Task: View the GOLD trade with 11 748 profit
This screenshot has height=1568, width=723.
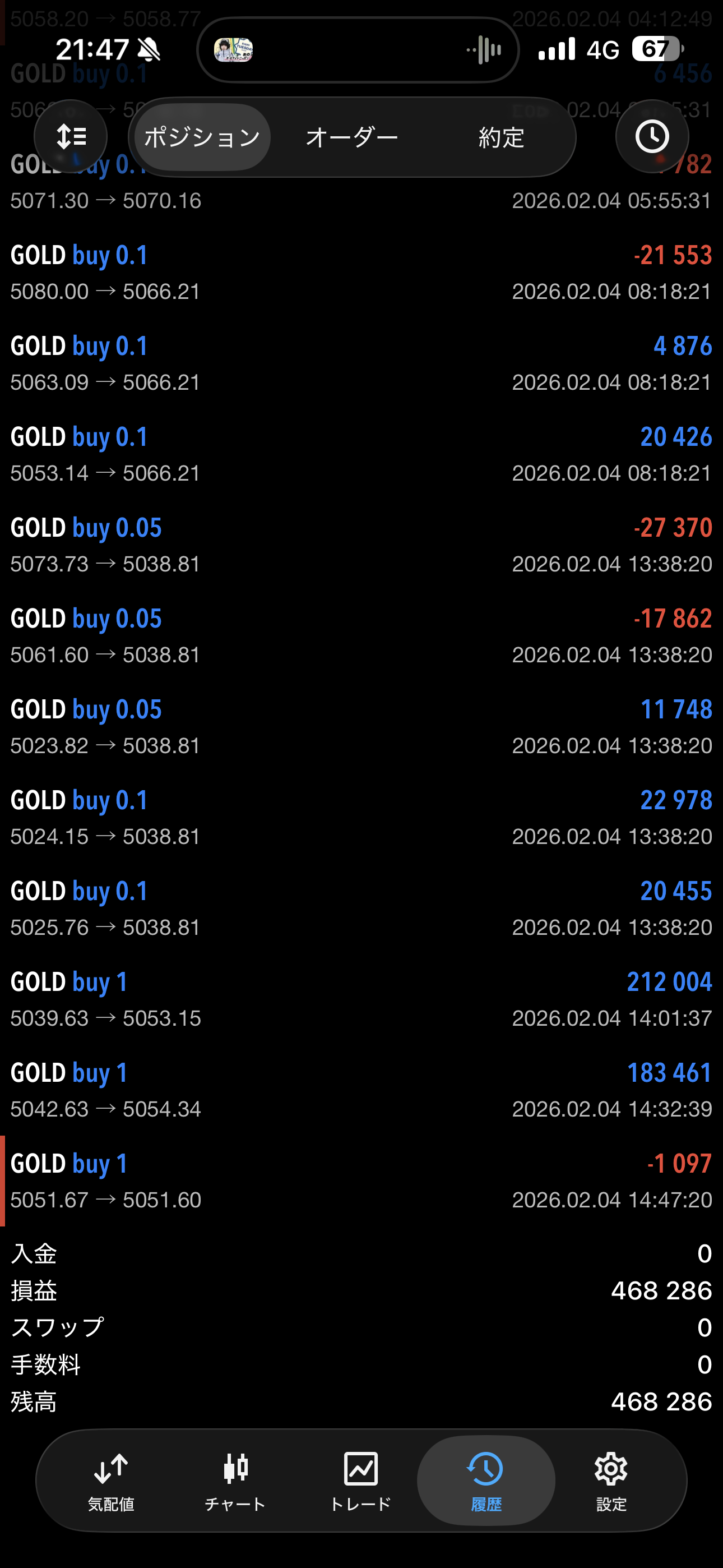Action: coord(361,726)
